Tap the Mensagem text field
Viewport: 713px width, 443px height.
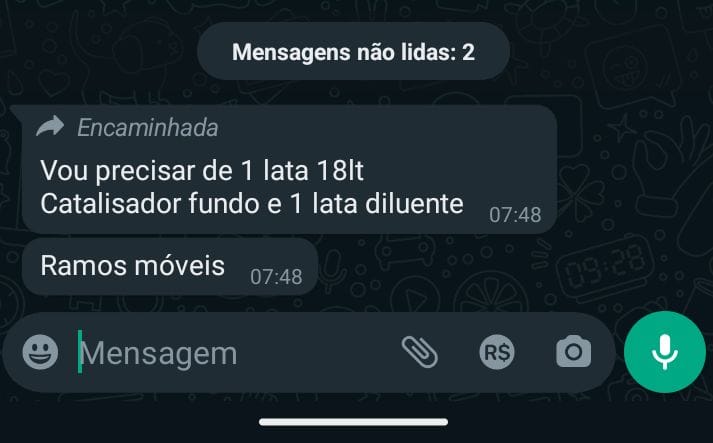pyautogui.click(x=220, y=353)
